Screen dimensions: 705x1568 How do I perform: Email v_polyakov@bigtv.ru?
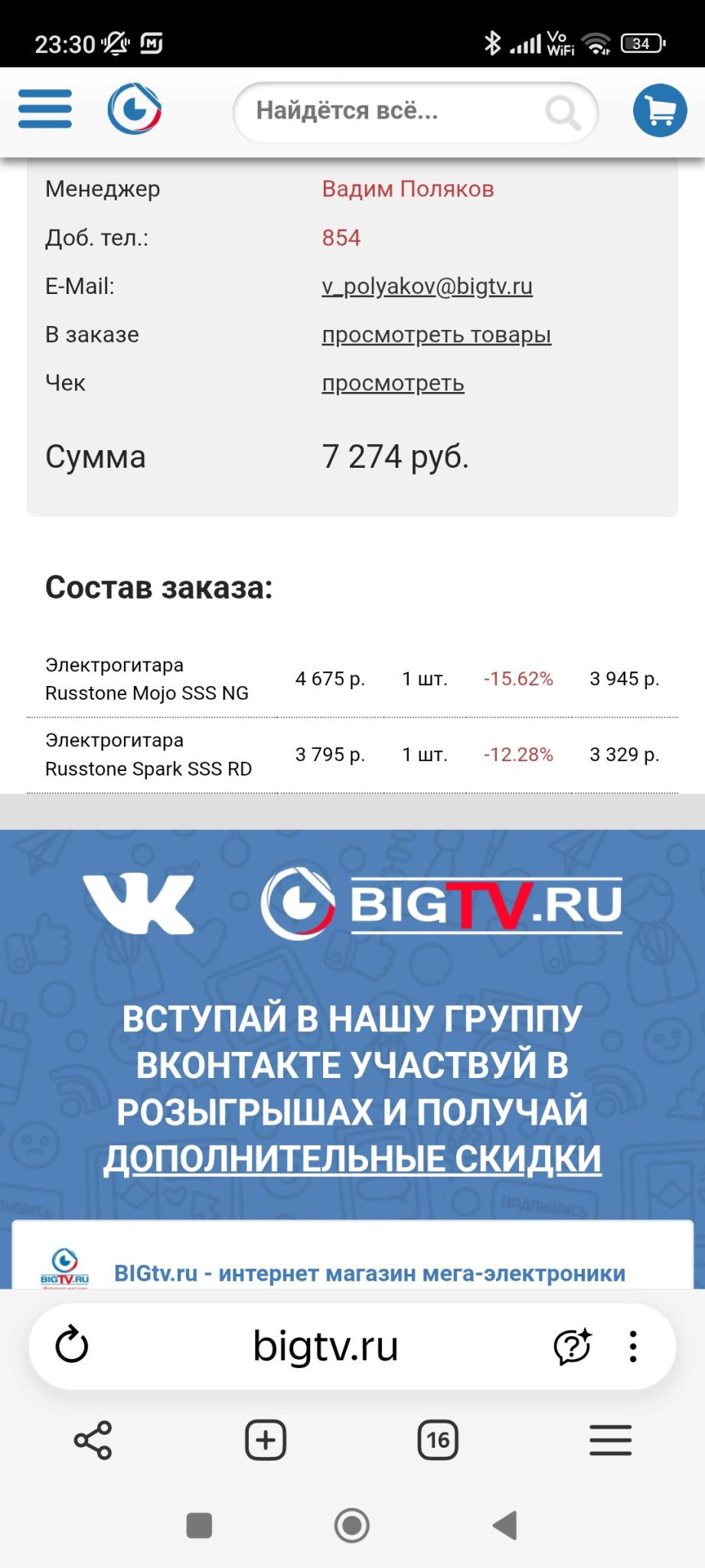[427, 286]
